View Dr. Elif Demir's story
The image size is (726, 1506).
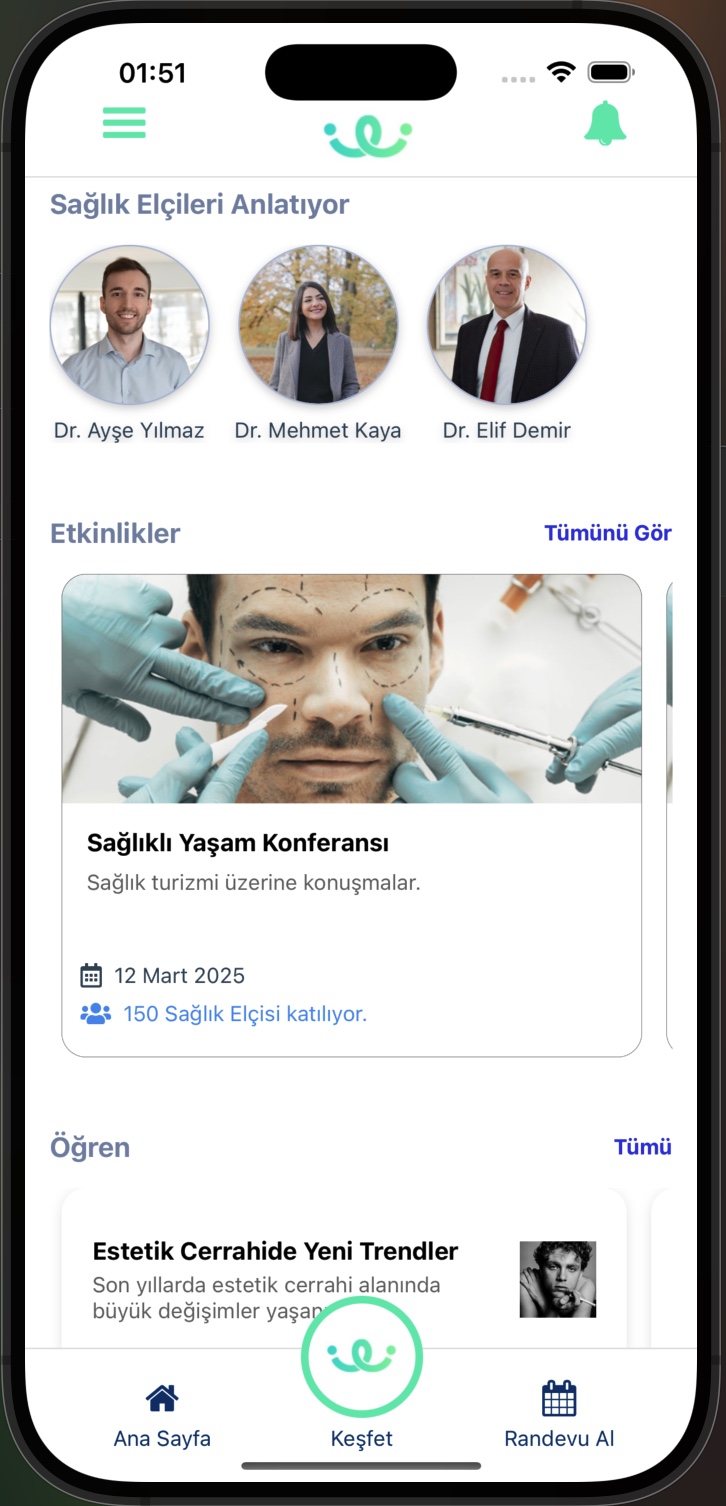point(507,325)
